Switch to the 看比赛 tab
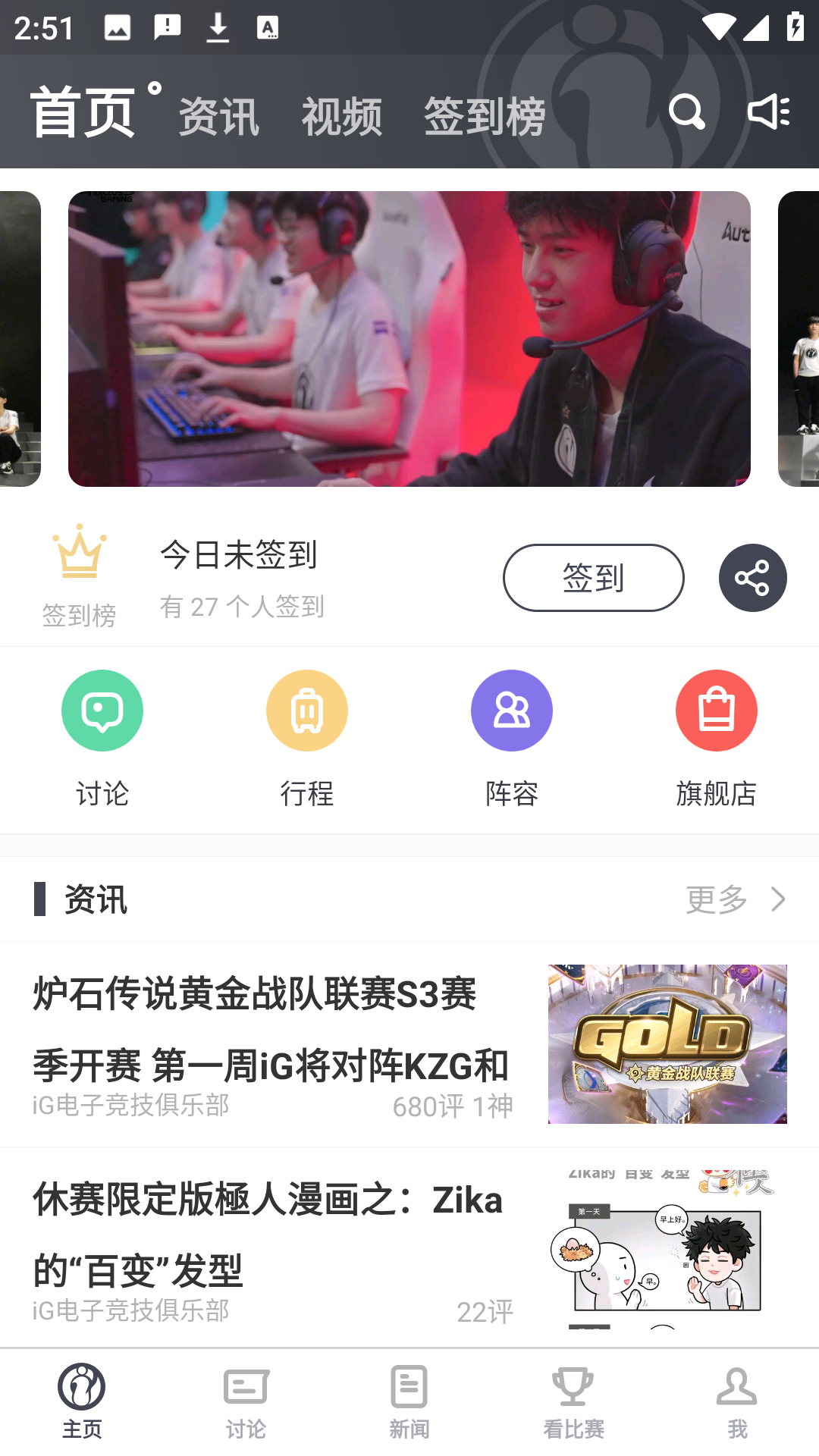 (x=573, y=1401)
